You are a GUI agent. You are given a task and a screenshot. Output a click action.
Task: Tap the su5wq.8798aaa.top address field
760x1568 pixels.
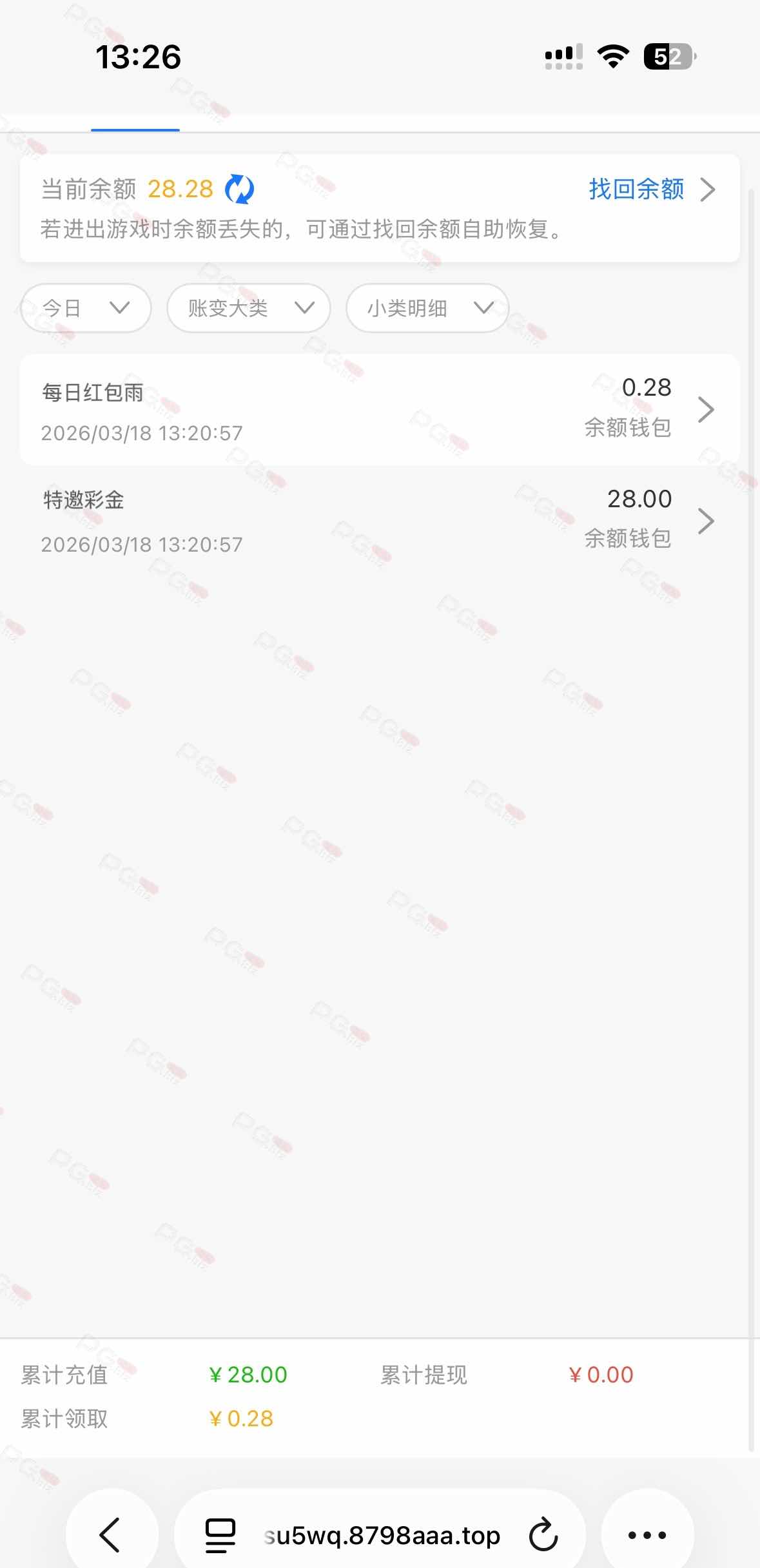point(382,1536)
